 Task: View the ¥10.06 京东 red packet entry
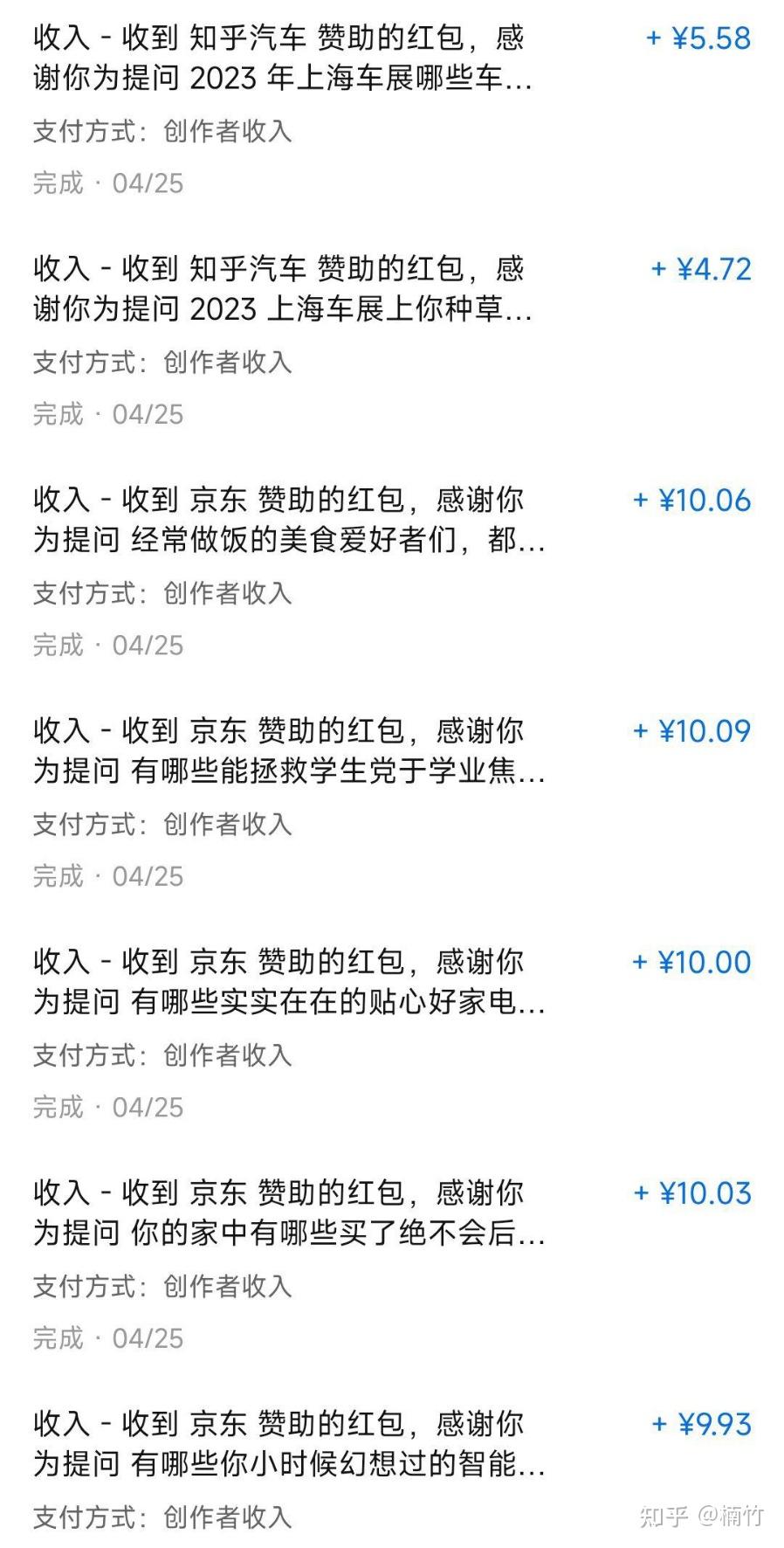(392, 572)
